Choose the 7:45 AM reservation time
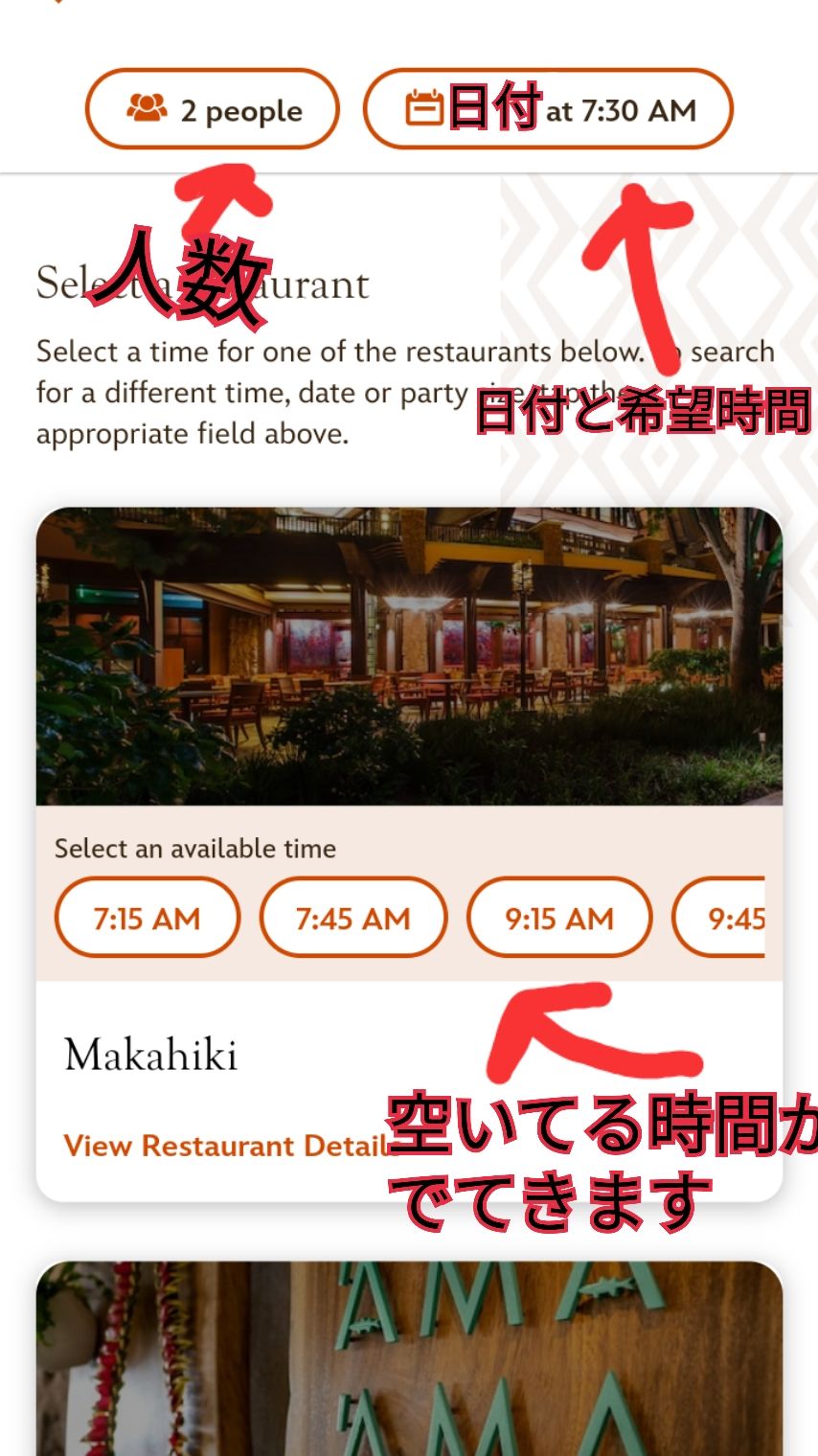The height and width of the screenshot is (1456, 818). [352, 918]
